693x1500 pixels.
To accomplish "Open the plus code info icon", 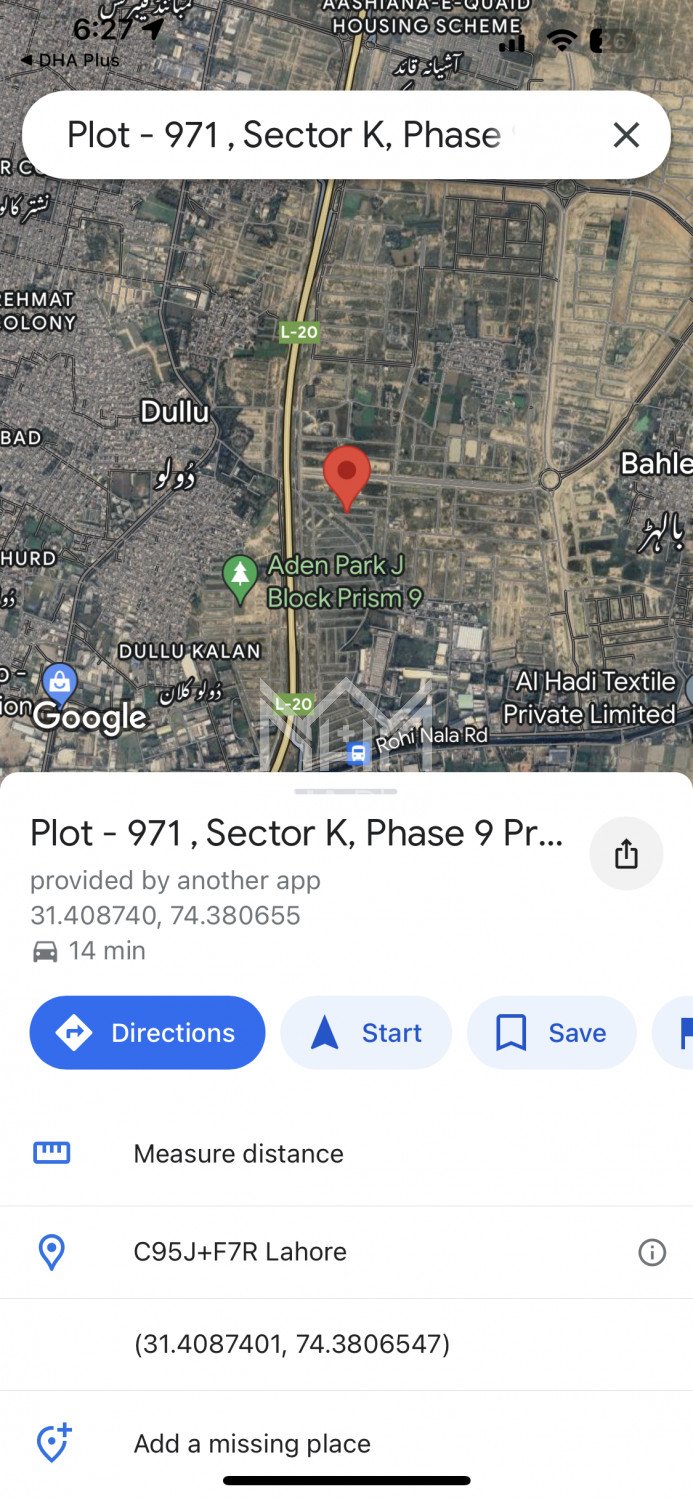I will pyautogui.click(x=652, y=1252).
